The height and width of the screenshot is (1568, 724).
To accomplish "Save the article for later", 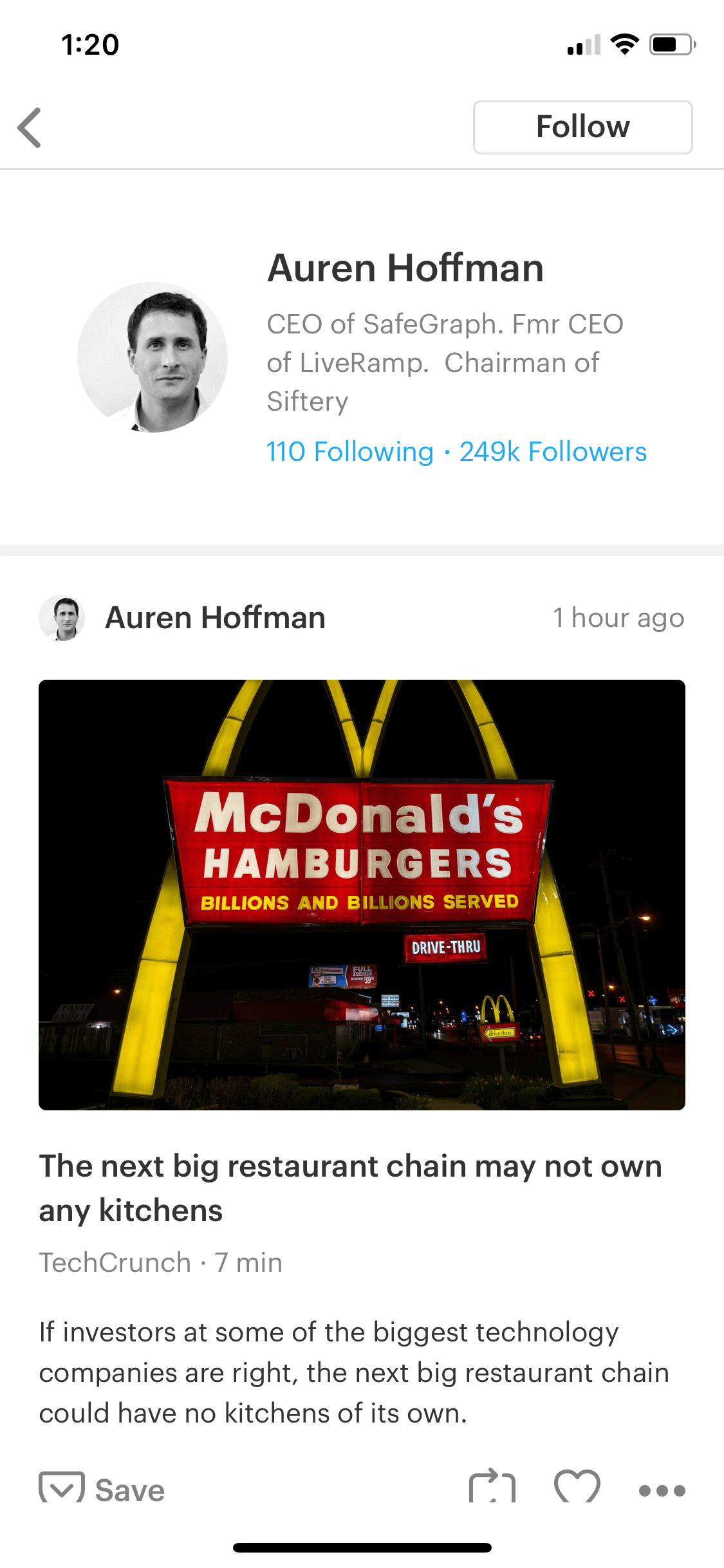I will (102, 1489).
